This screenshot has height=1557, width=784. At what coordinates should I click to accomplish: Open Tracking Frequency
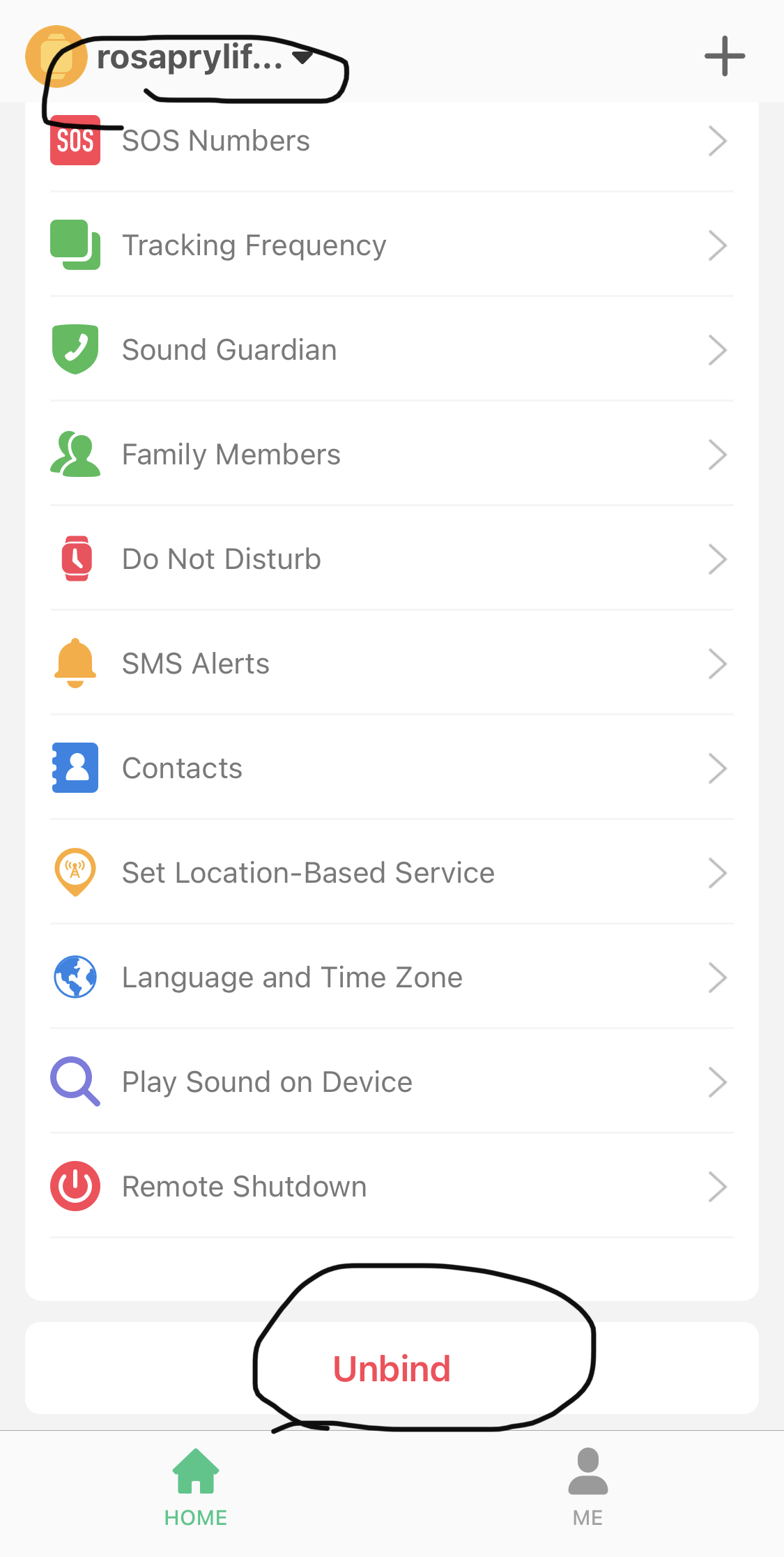coord(390,245)
